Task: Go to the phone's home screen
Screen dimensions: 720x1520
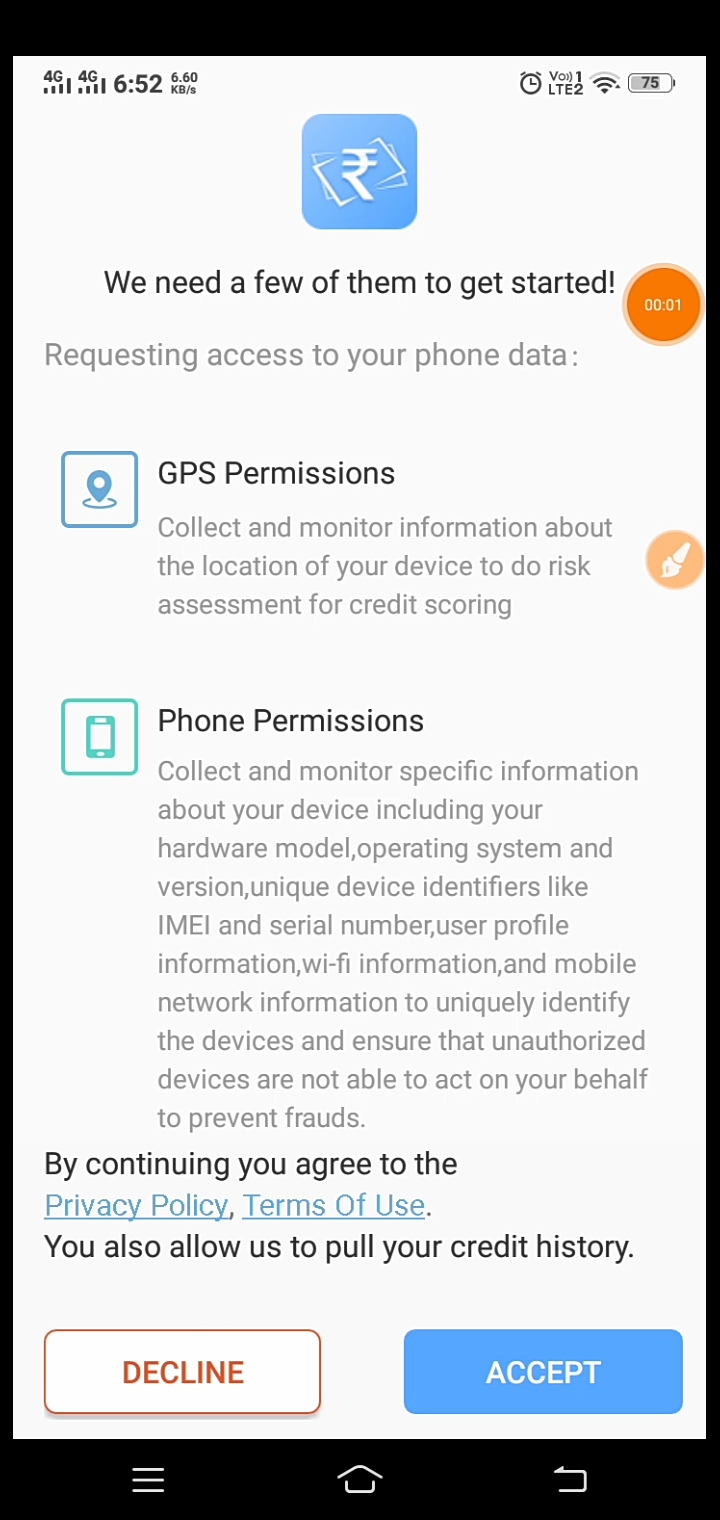Action: pyautogui.click(x=360, y=1479)
